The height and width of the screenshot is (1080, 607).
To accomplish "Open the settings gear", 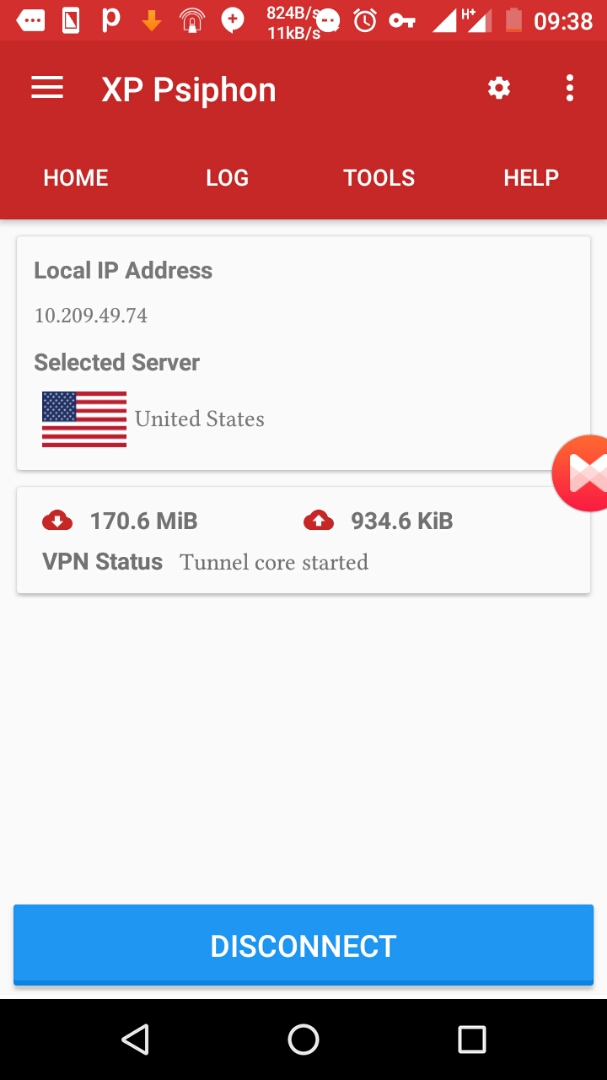I will tap(499, 89).
